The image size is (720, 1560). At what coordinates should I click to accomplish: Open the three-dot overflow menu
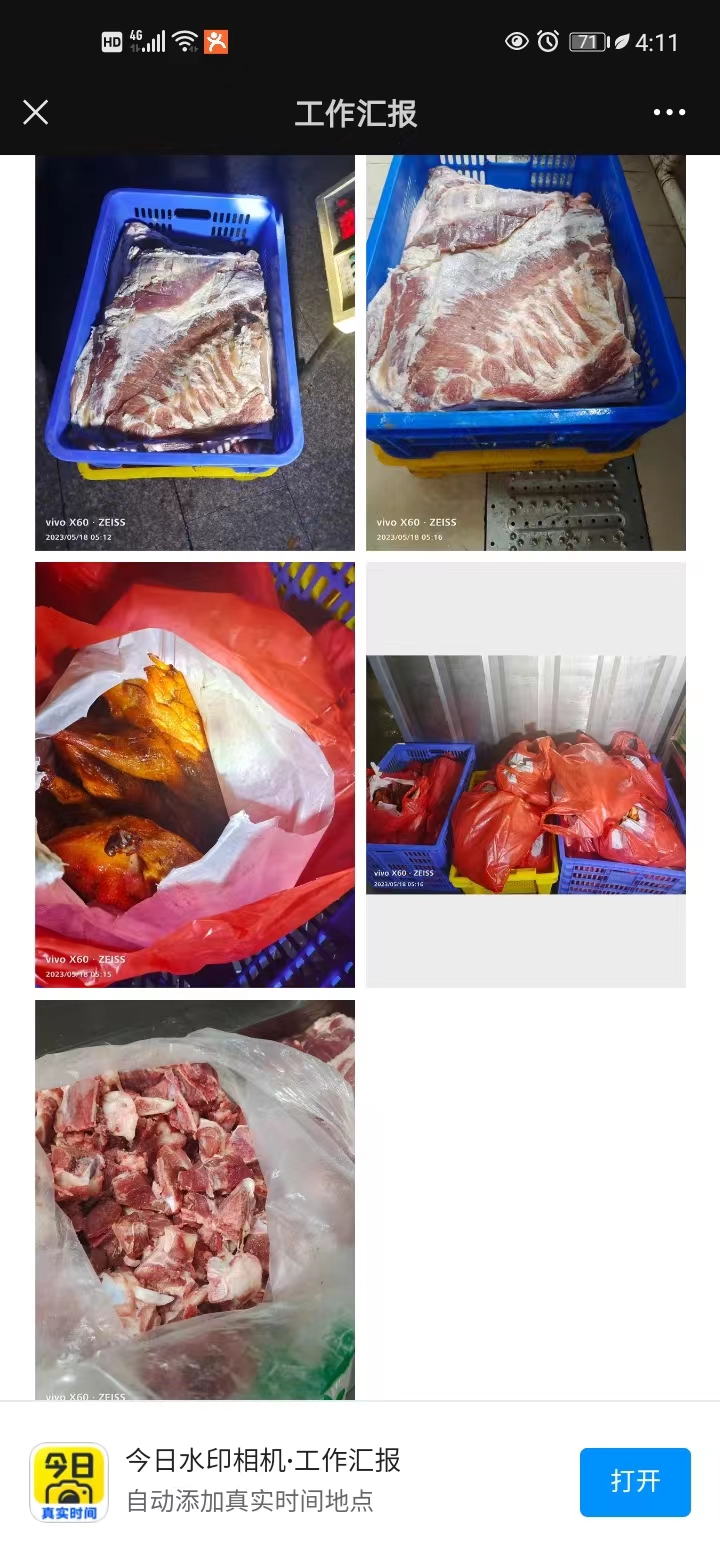(669, 112)
